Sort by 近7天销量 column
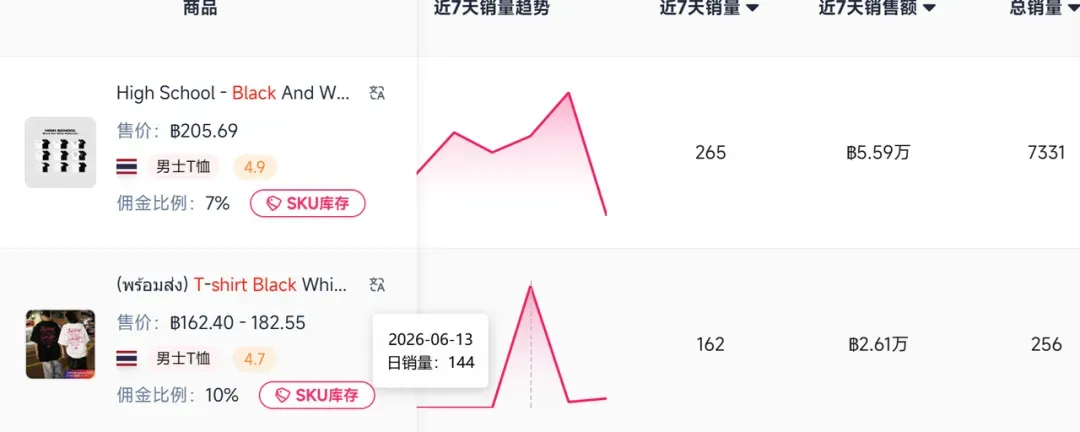This screenshot has width=1080, height=432. point(709,8)
